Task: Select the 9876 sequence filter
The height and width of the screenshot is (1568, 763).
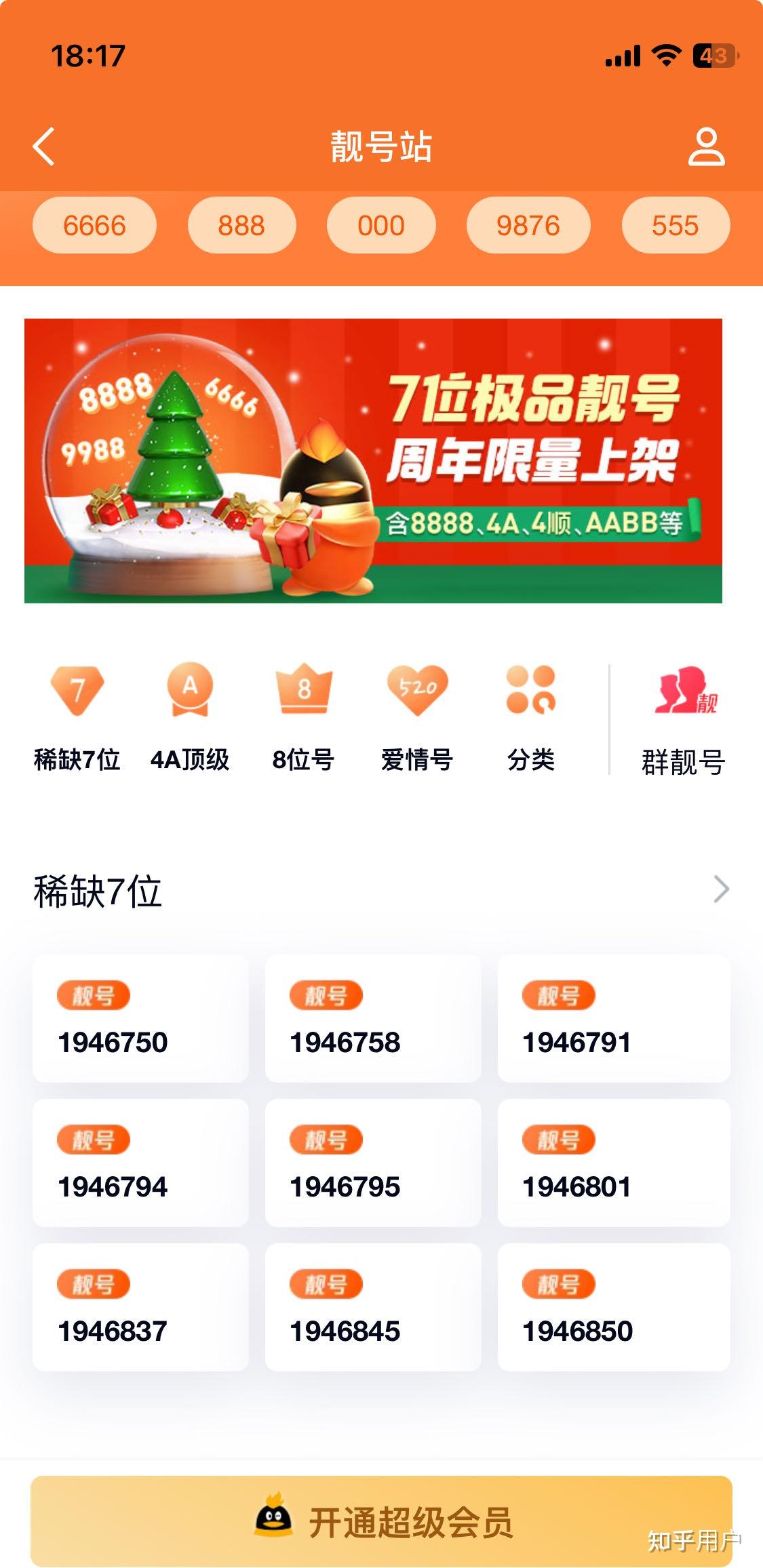Action: coord(529,226)
